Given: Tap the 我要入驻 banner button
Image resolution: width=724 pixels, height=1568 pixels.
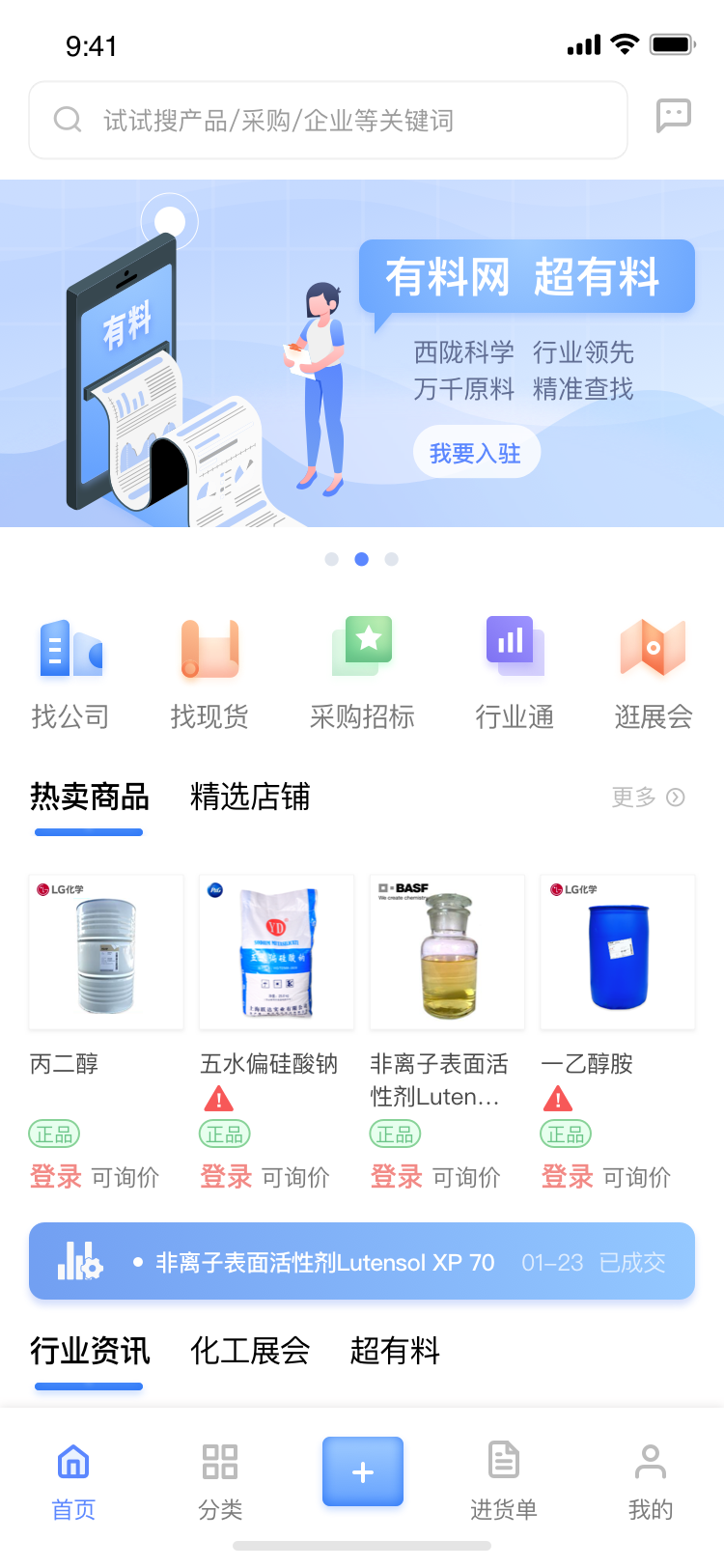Looking at the screenshot, I should click(476, 453).
